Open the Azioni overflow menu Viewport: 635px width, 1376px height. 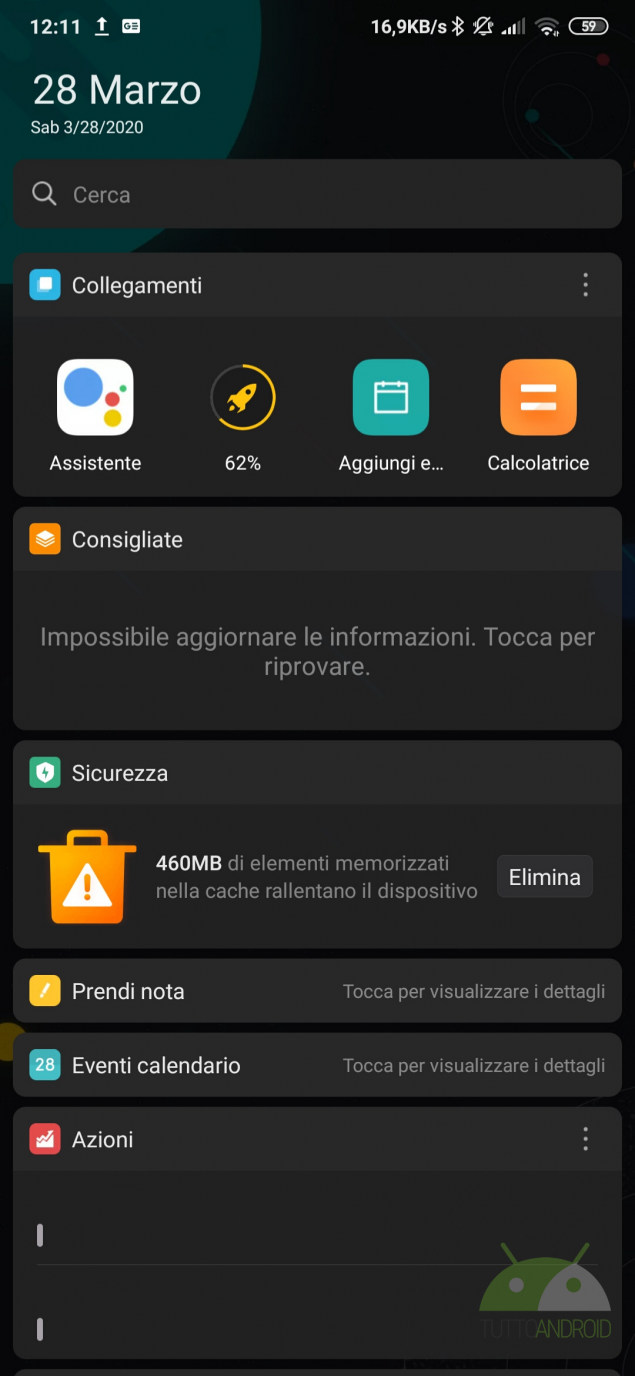pos(585,1139)
